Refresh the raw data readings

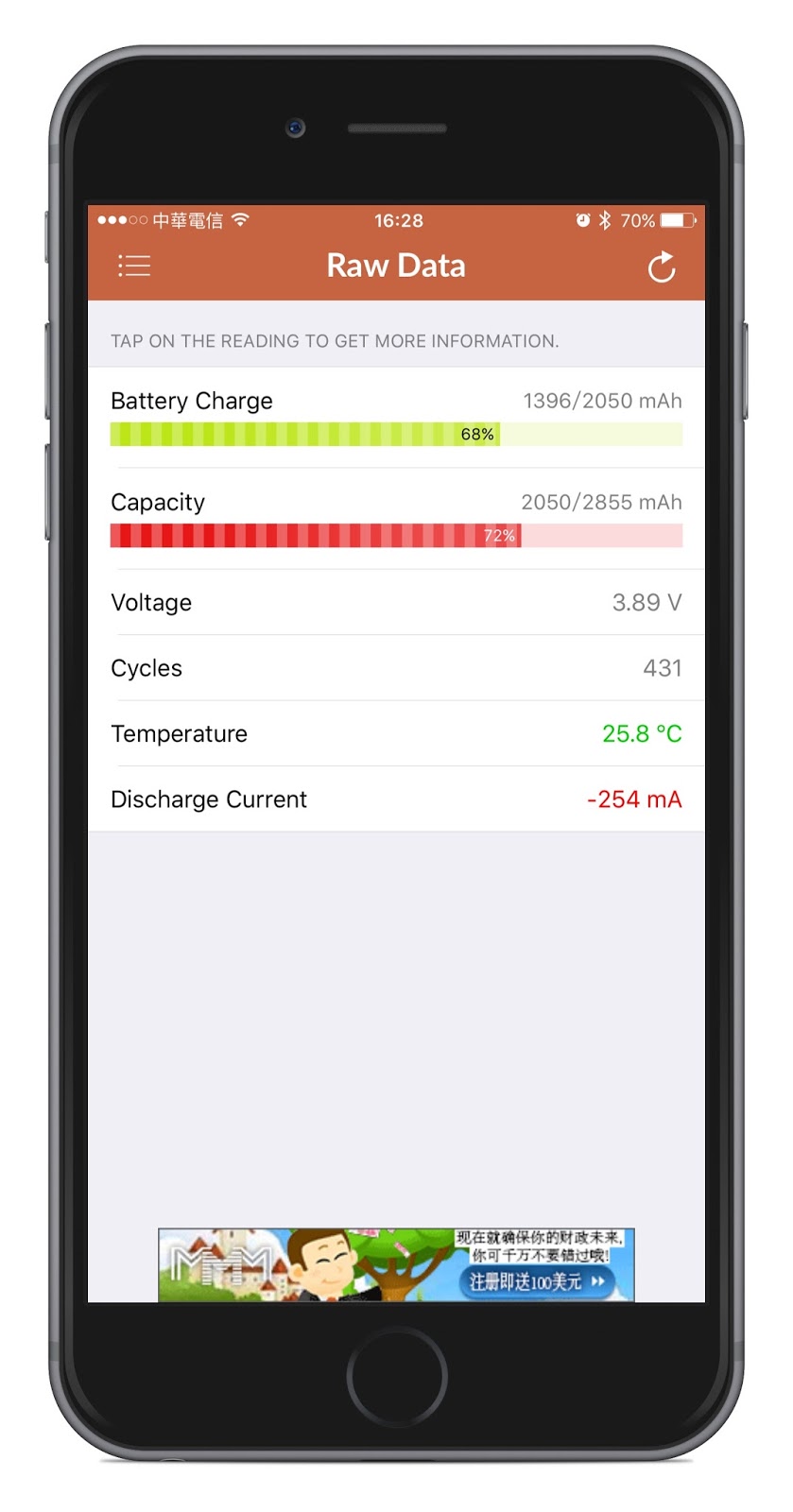pyautogui.click(x=662, y=266)
